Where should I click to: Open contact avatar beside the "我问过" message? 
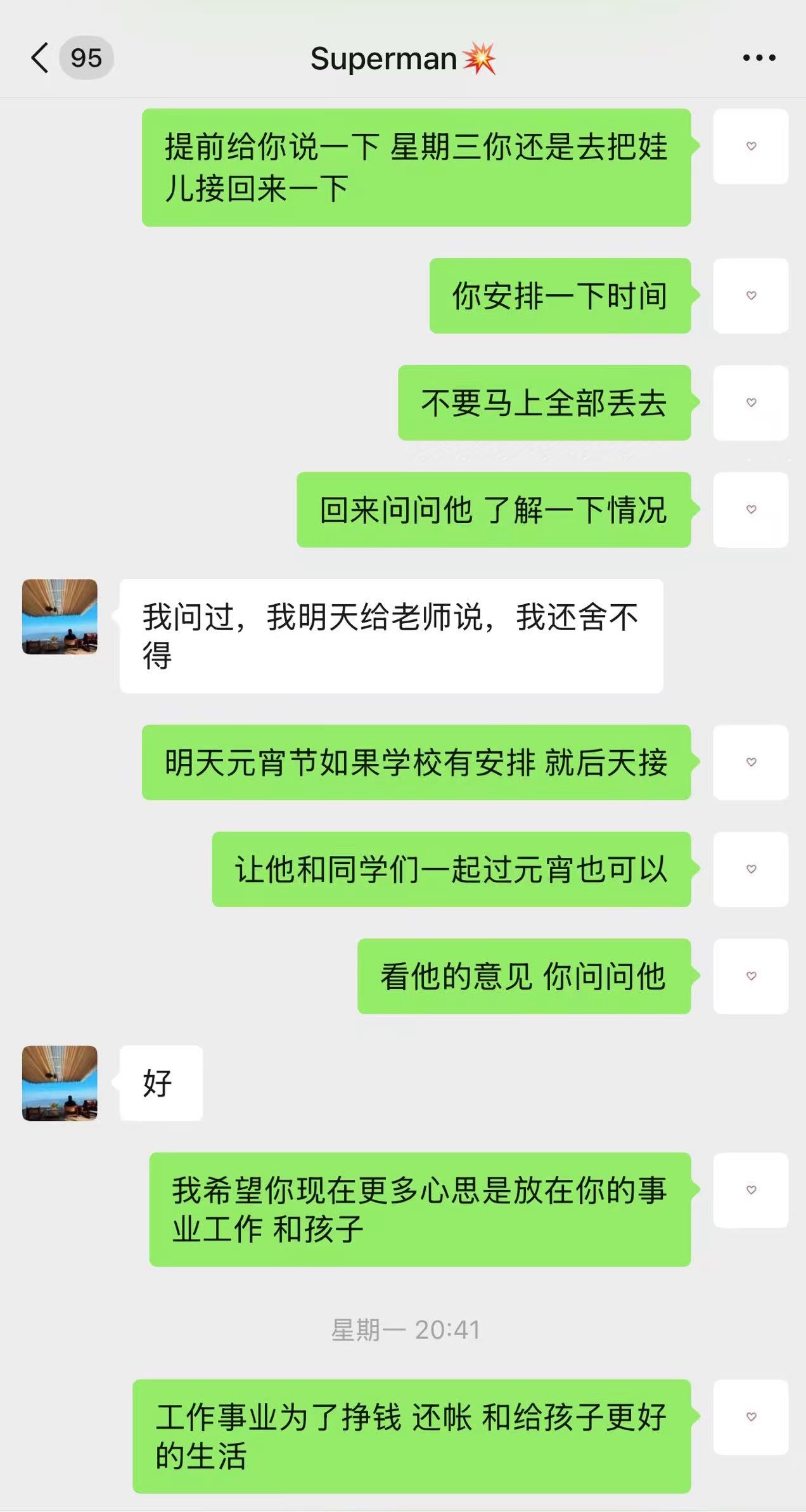[60, 616]
